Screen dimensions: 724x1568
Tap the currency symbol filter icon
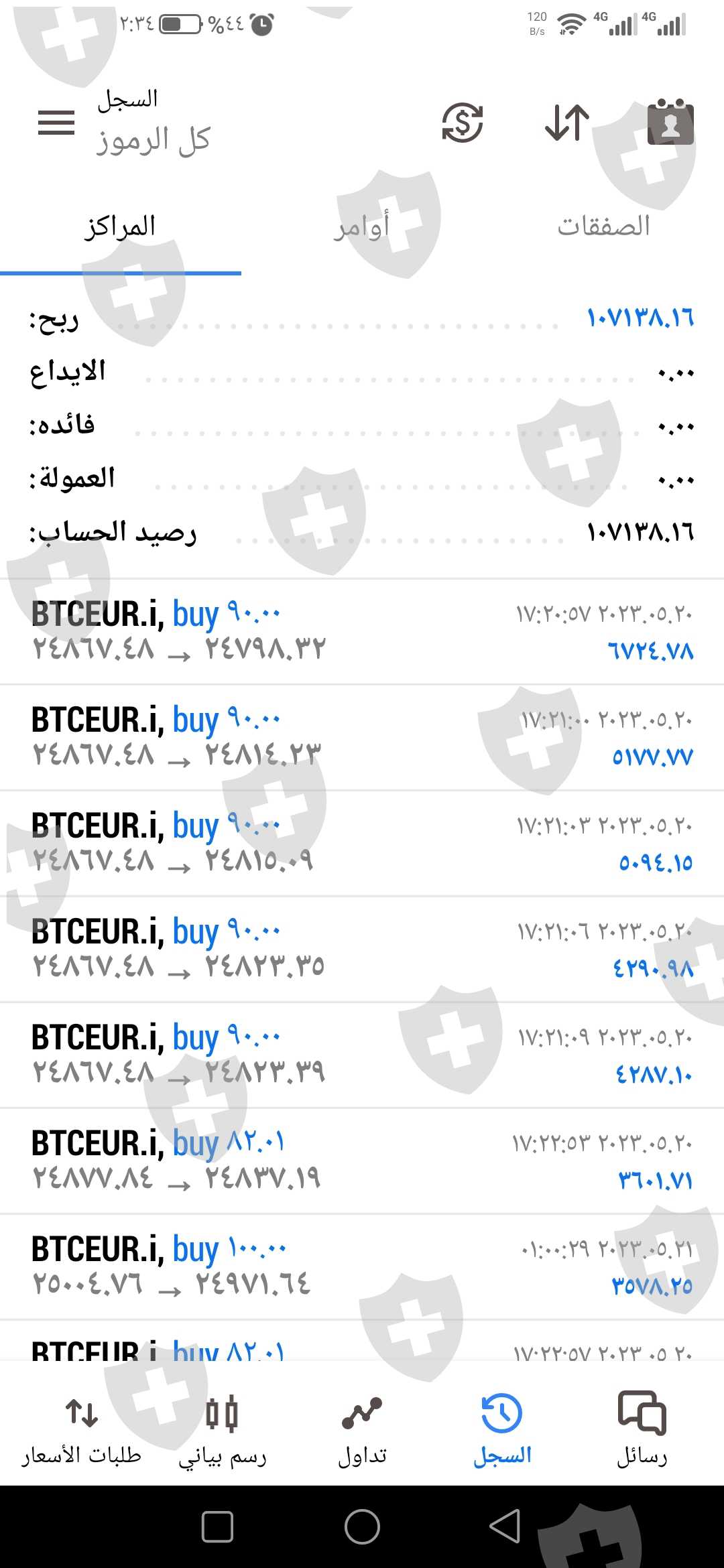pos(462,123)
